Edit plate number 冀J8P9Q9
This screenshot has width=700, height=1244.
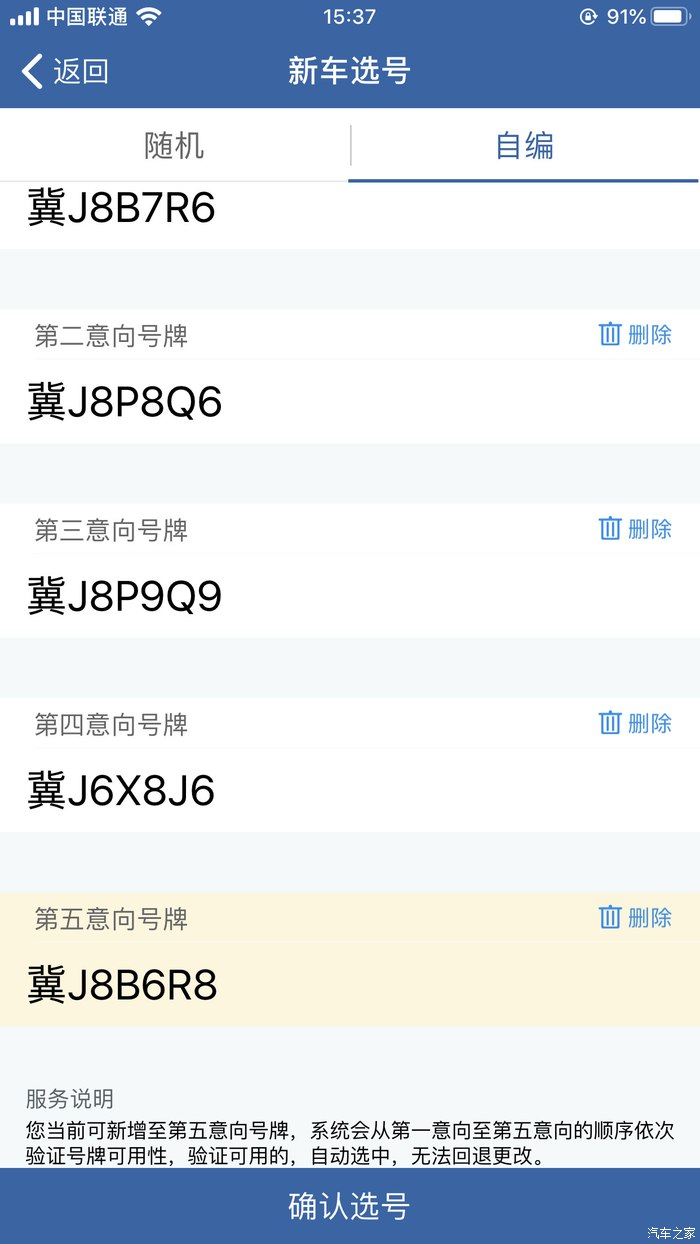click(x=350, y=597)
